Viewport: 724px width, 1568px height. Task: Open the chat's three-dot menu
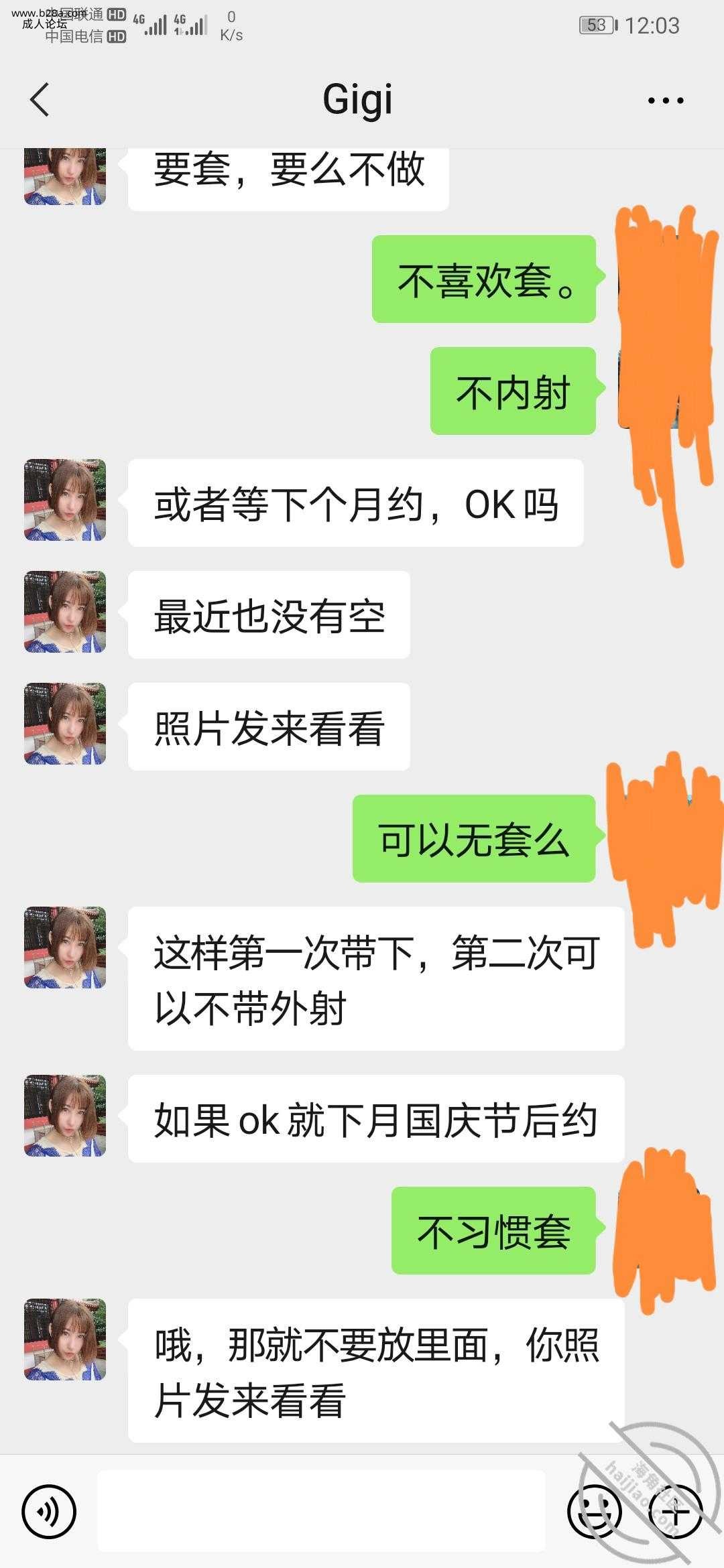tap(665, 101)
